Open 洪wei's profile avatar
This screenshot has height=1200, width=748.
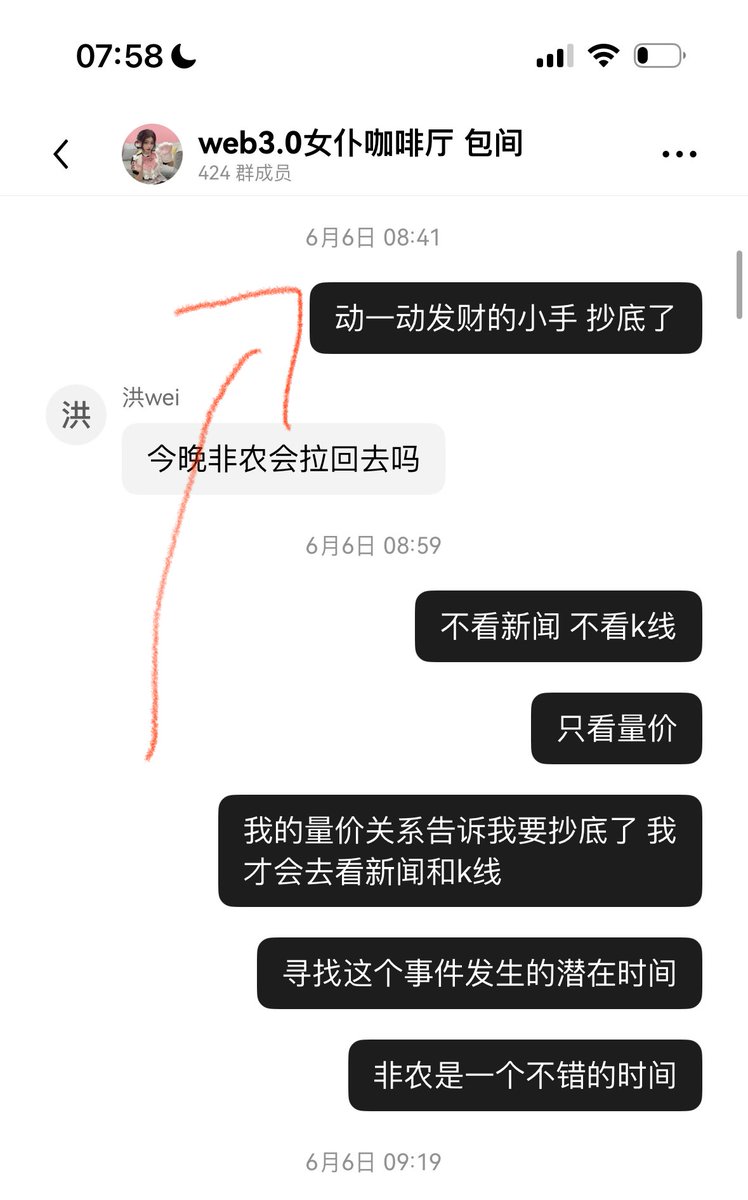76,415
